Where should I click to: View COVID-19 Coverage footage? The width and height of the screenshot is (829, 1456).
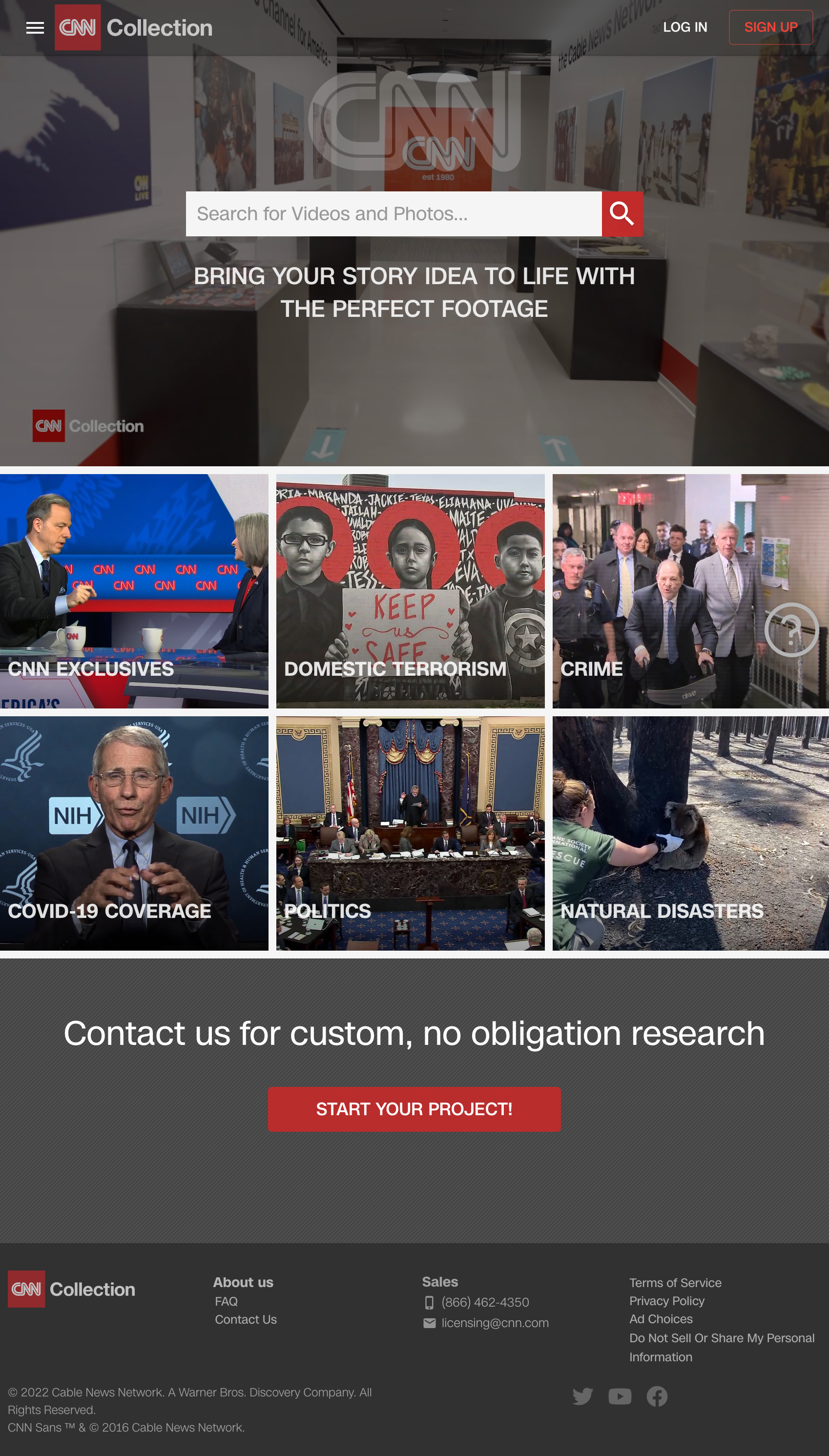point(134,832)
